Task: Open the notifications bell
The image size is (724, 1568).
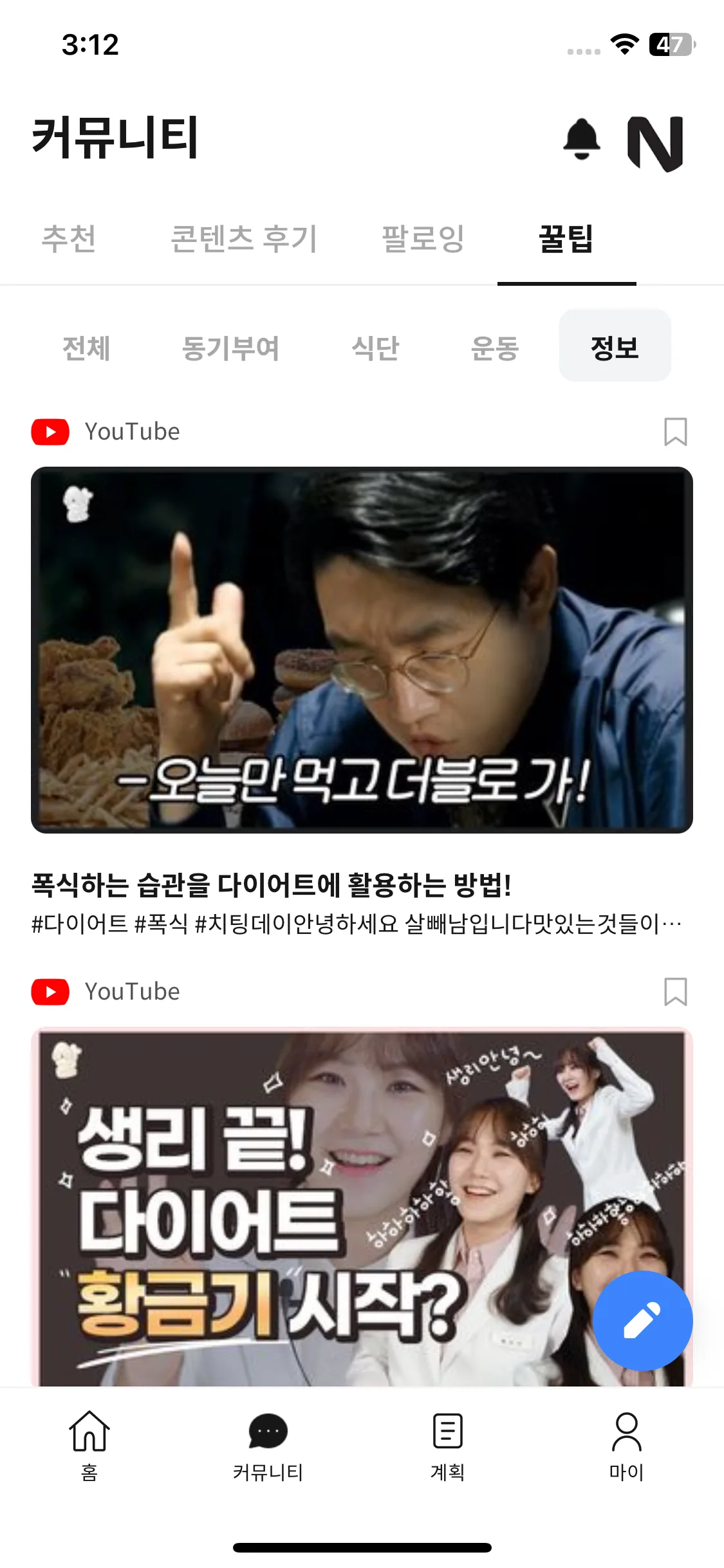Action: tap(581, 139)
